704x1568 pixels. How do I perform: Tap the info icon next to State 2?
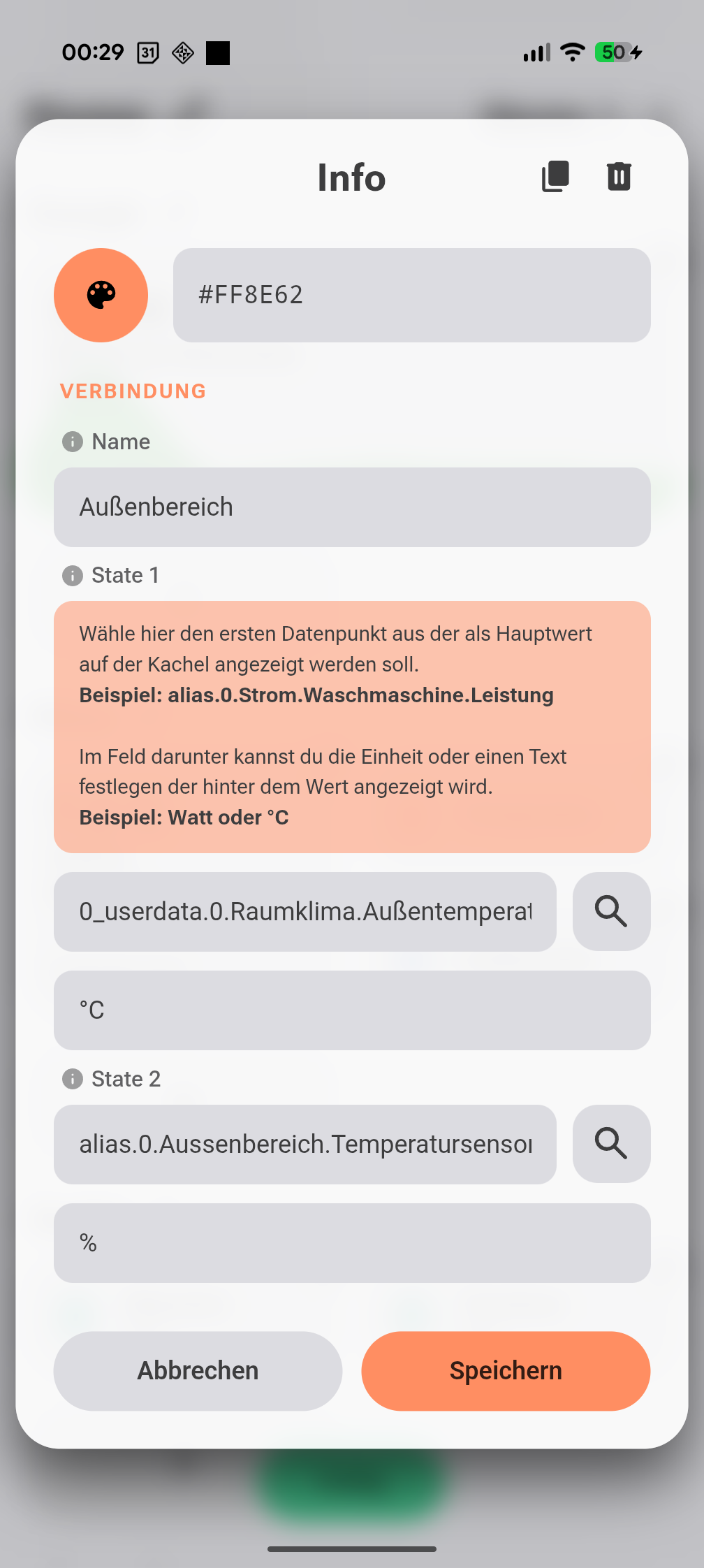tap(72, 1079)
